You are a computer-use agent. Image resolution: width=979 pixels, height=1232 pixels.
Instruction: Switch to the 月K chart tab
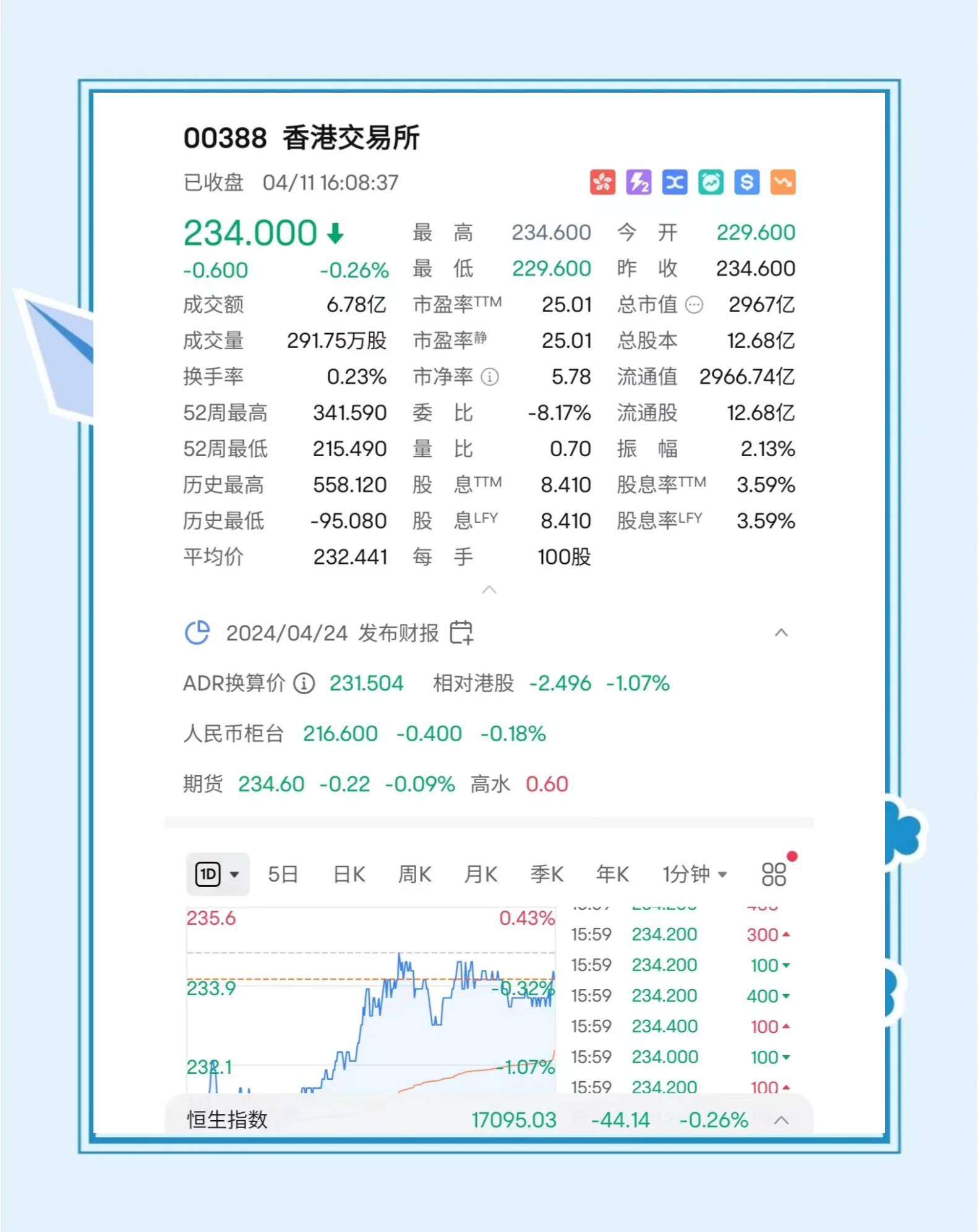pos(480,873)
